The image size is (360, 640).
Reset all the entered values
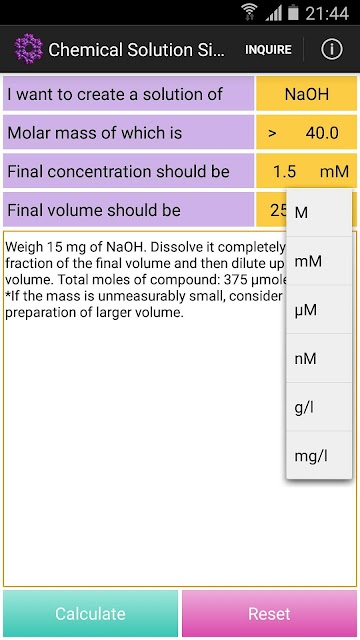(269, 613)
